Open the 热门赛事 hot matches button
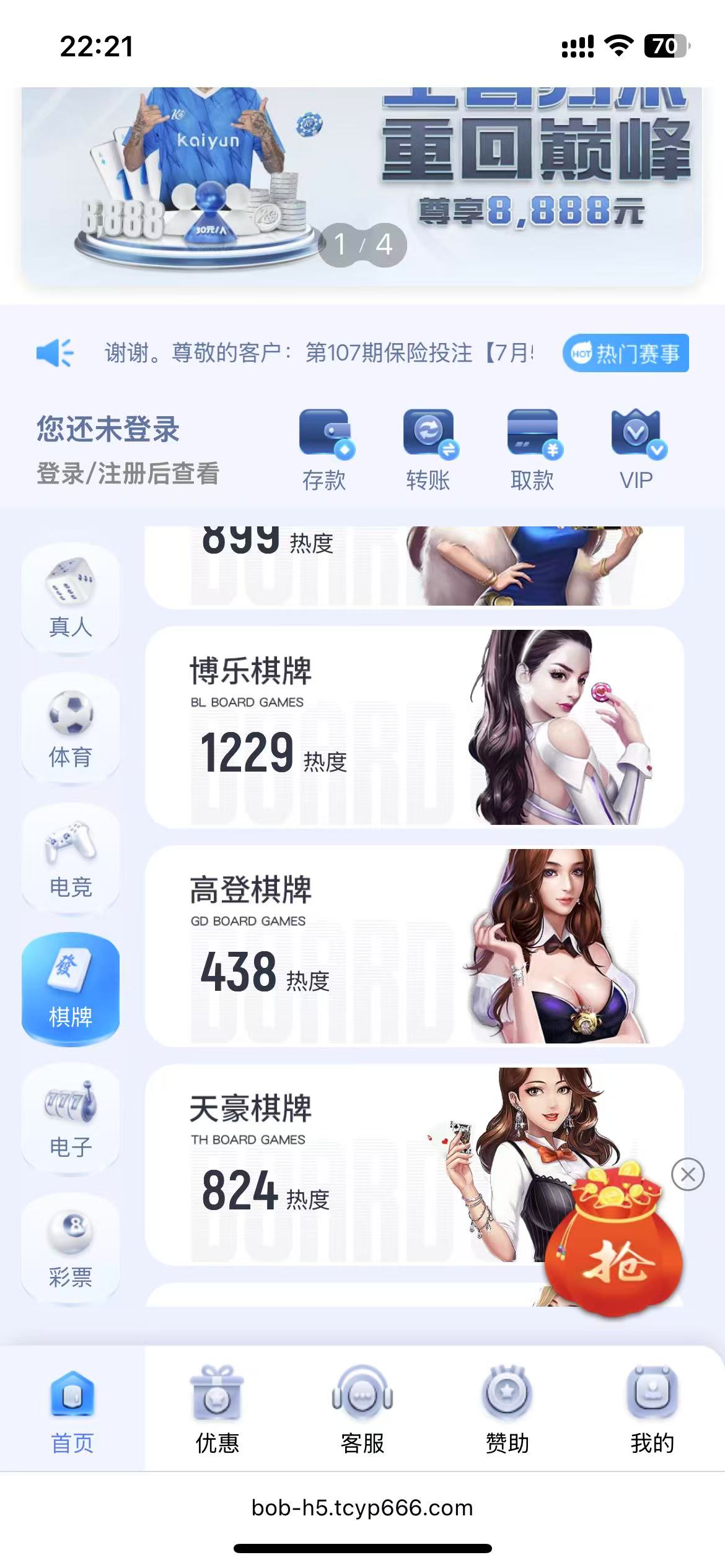This screenshot has width=725, height=1568. coord(626,353)
